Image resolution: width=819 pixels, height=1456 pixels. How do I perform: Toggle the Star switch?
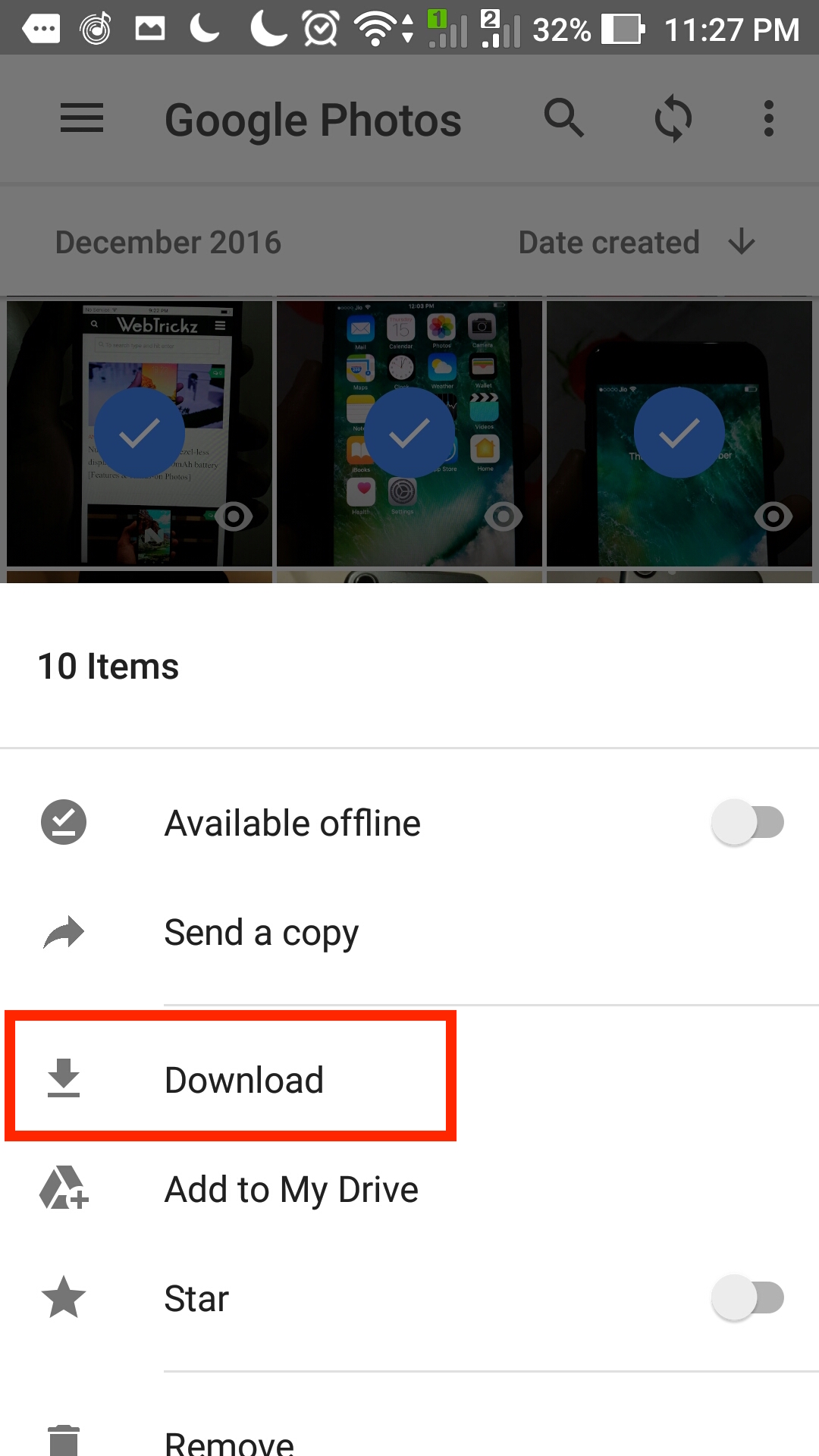point(747,1298)
